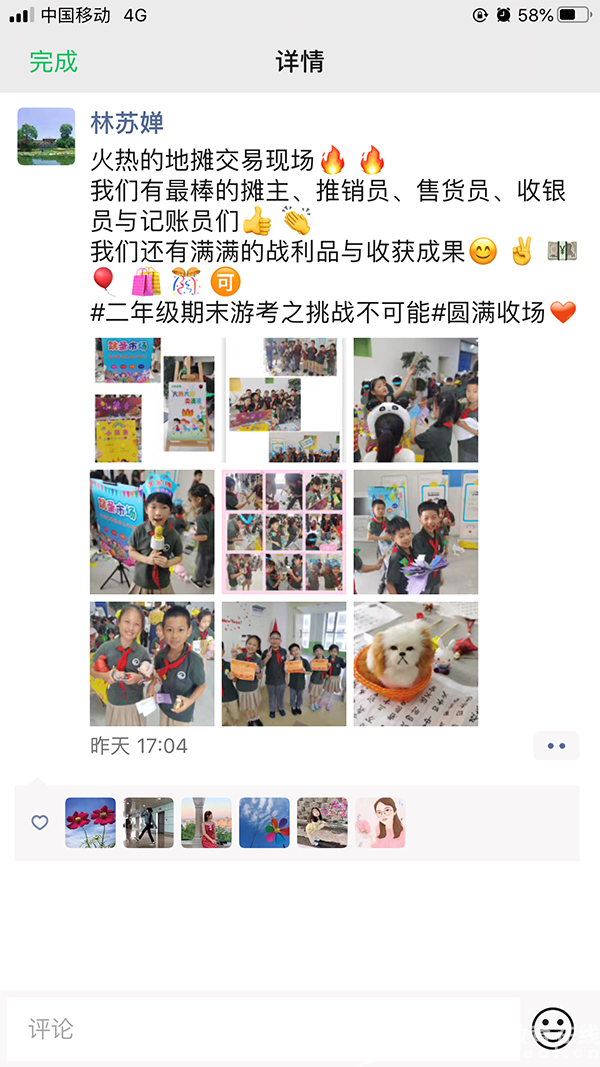The width and height of the screenshot is (600, 1067).
Task: View the liker with red flowers avatar
Action: pos(91,822)
